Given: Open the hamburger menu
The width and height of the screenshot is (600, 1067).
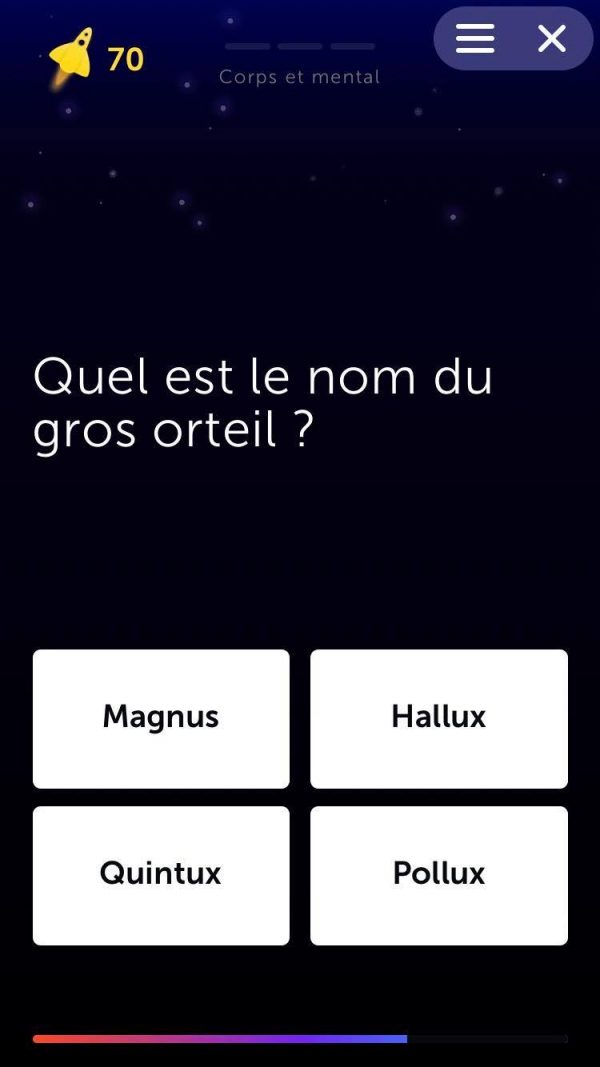Looking at the screenshot, I should click(x=475, y=39).
